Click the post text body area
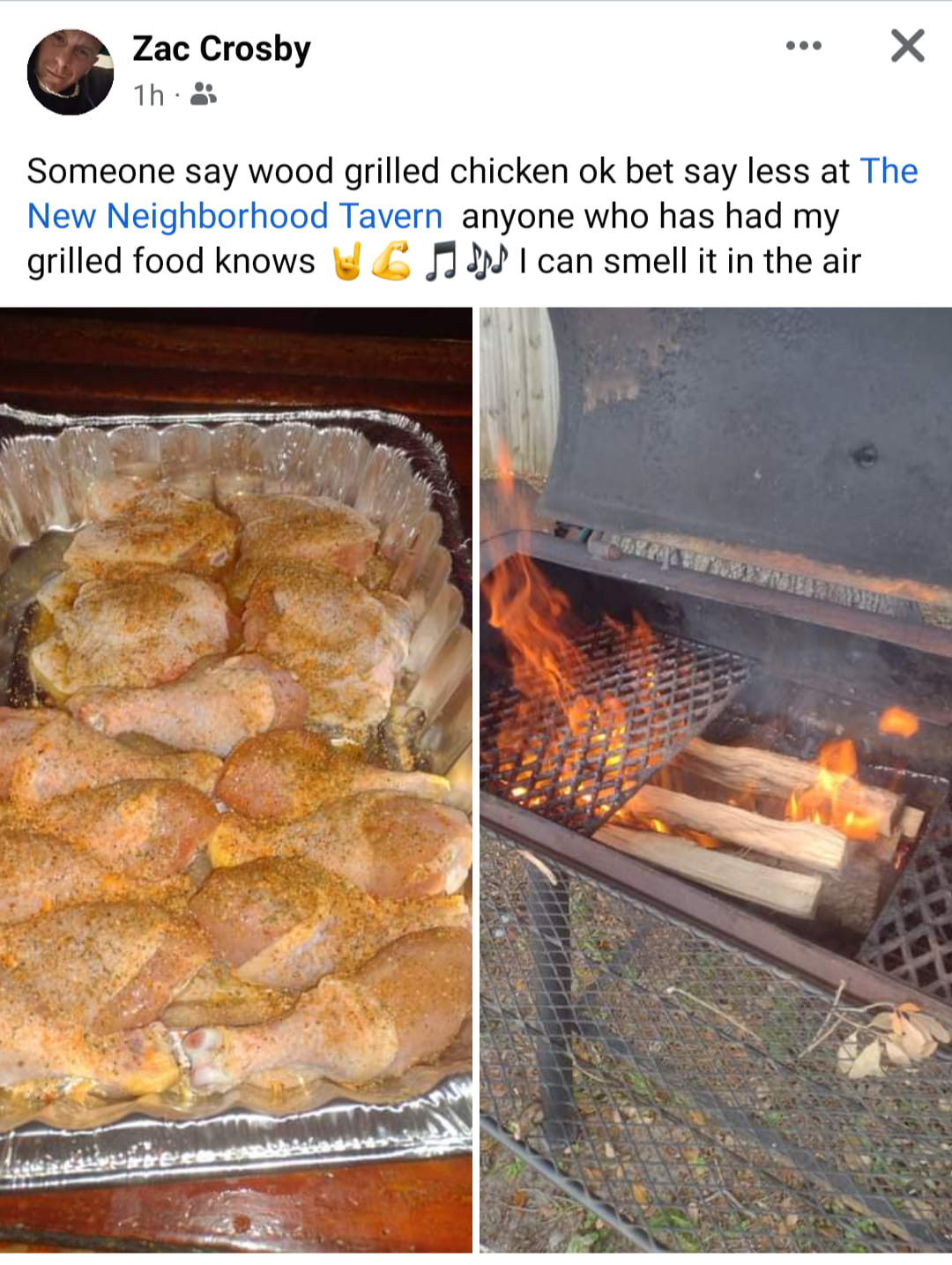This screenshot has width=952, height=1265. tap(441, 215)
